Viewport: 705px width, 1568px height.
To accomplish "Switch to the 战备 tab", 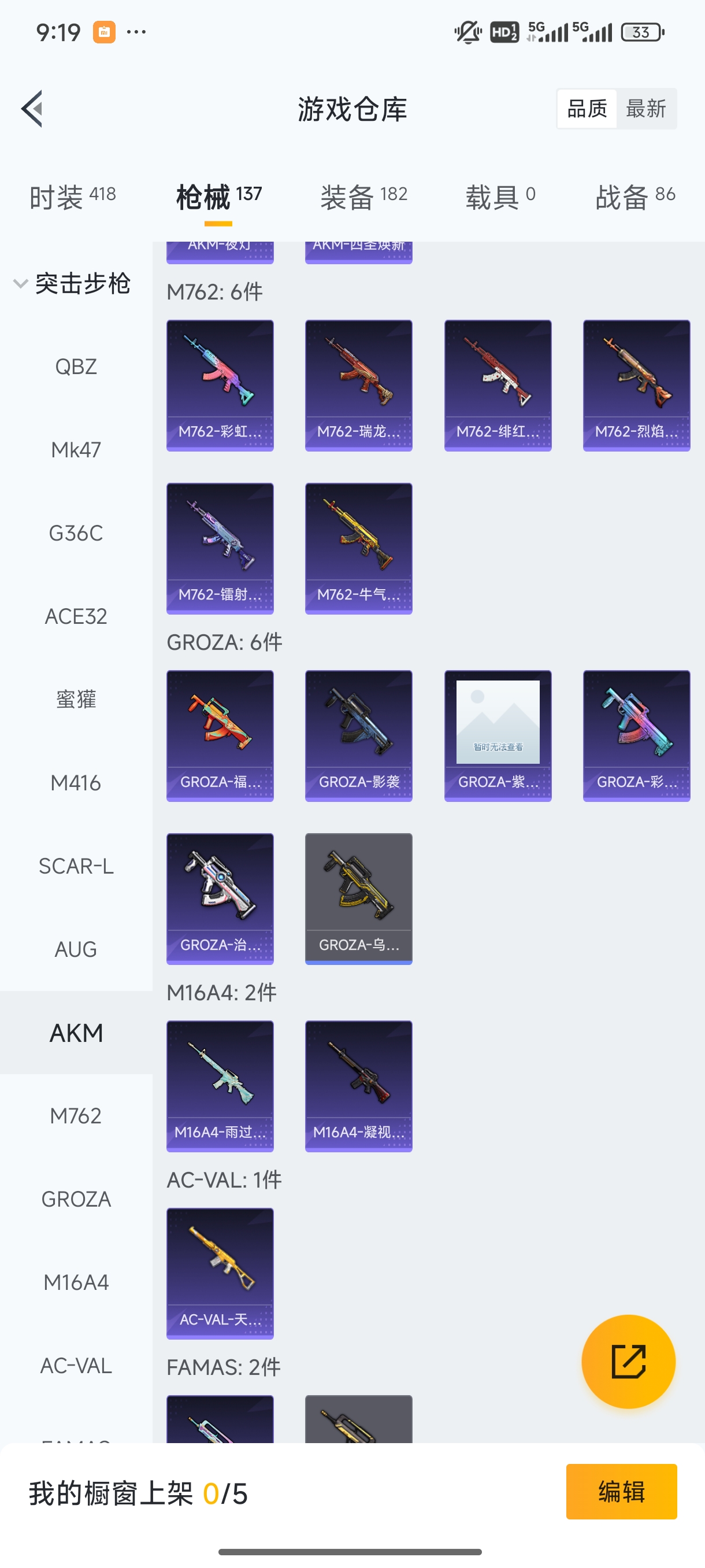I will pyautogui.click(x=635, y=197).
